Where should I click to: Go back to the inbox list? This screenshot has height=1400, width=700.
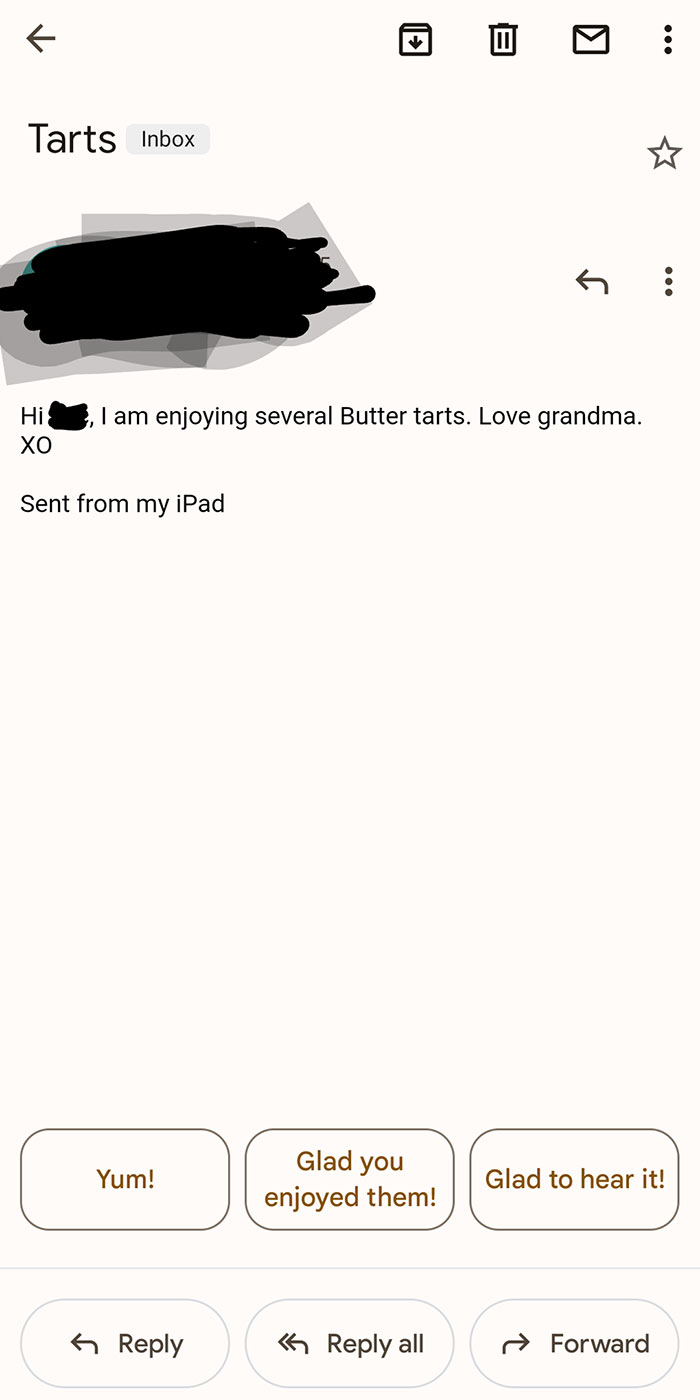click(41, 39)
